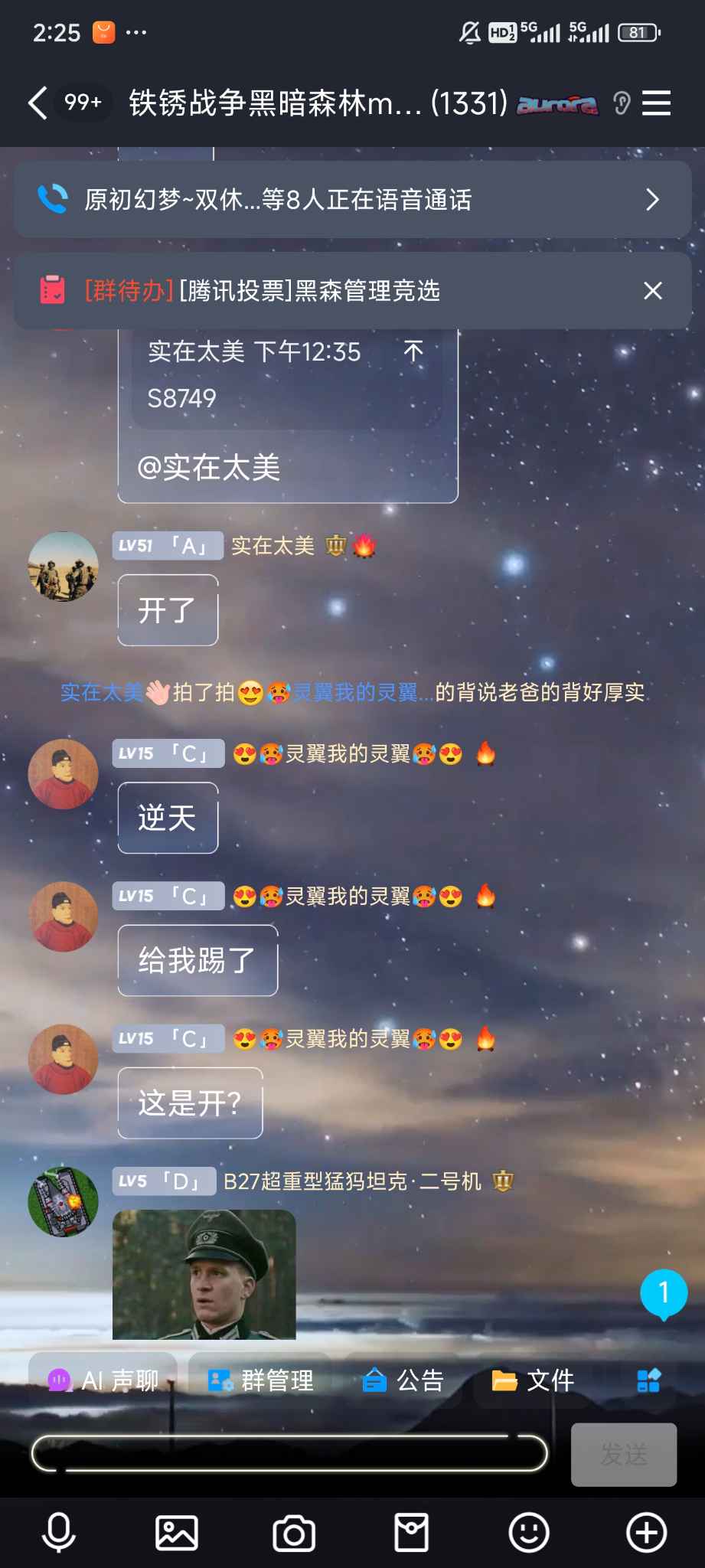Open the group menu hamburger icon
Viewport: 705px width, 1568px height.
(x=656, y=103)
